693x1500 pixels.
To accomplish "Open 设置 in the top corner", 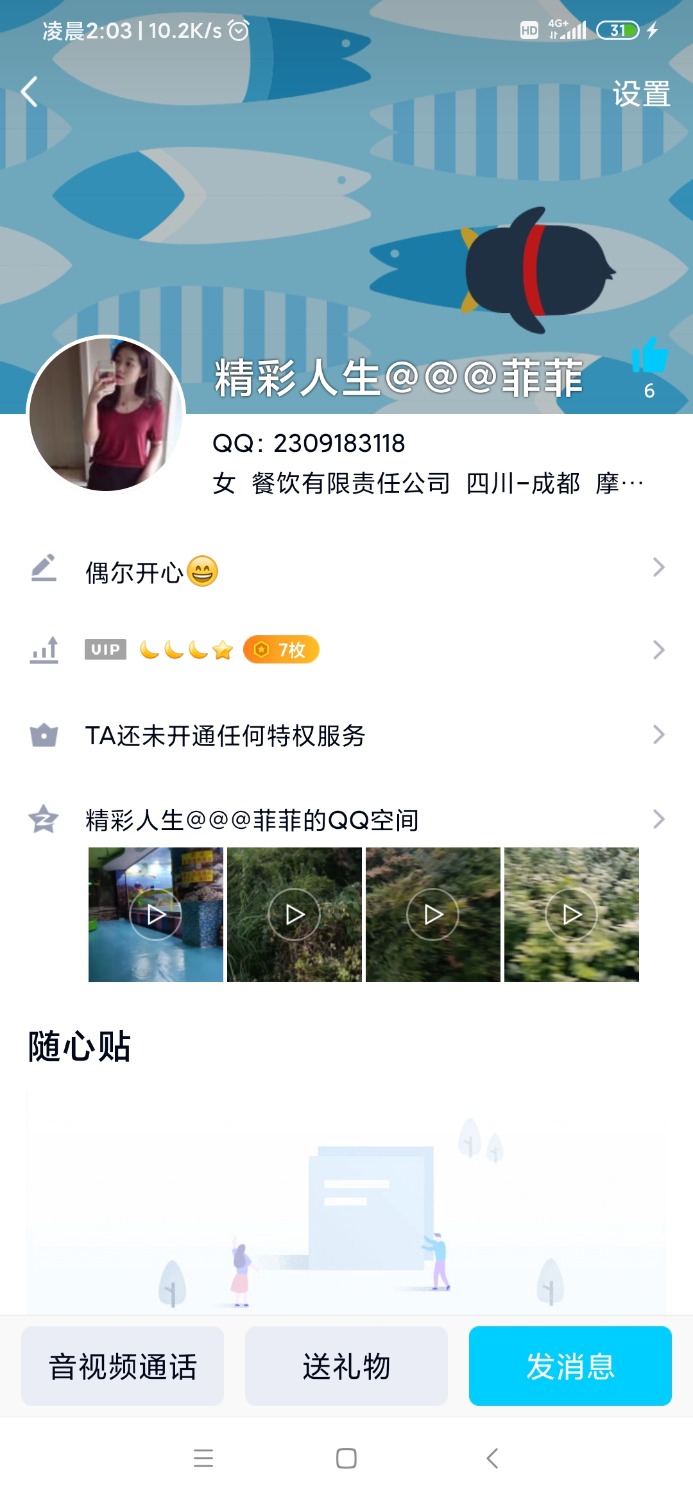I will pos(641,94).
